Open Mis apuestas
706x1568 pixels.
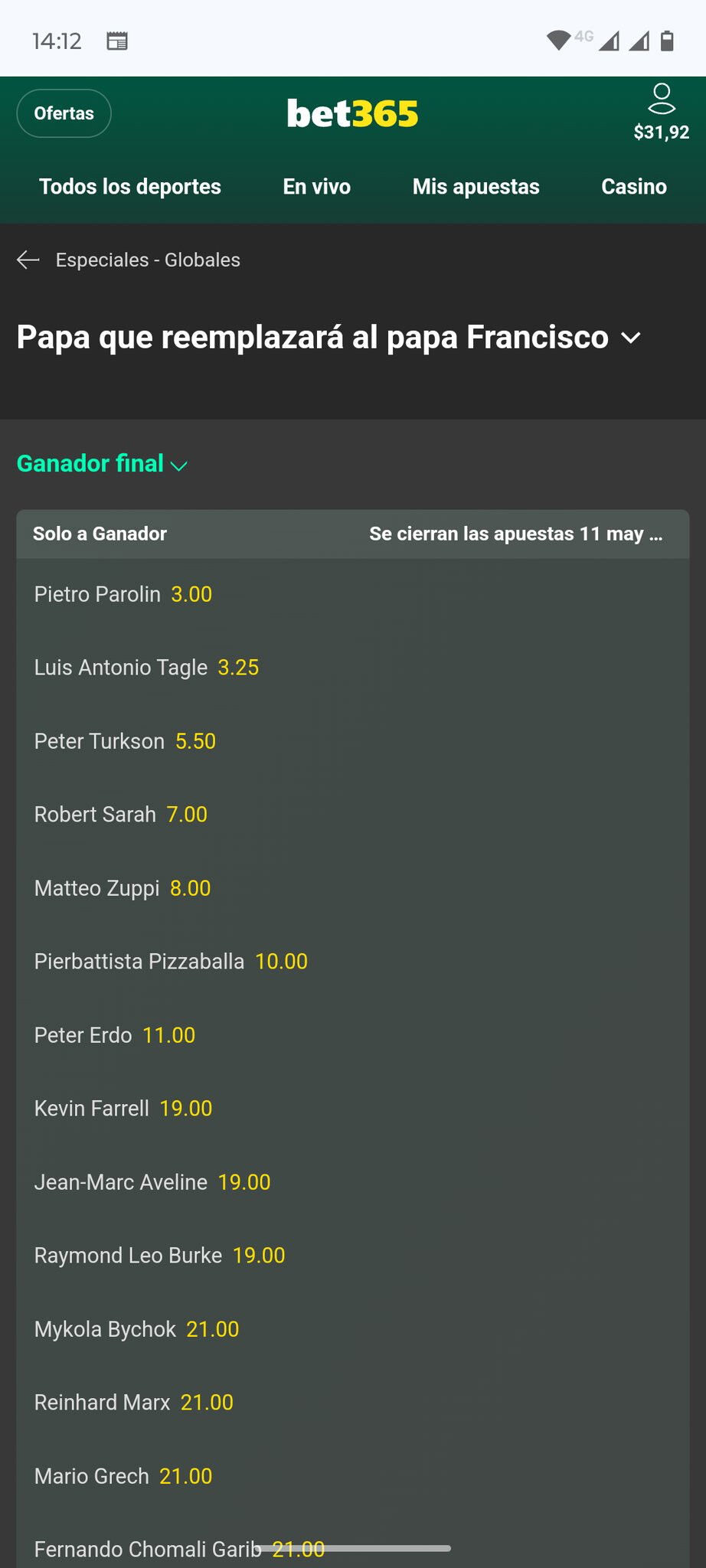[476, 186]
